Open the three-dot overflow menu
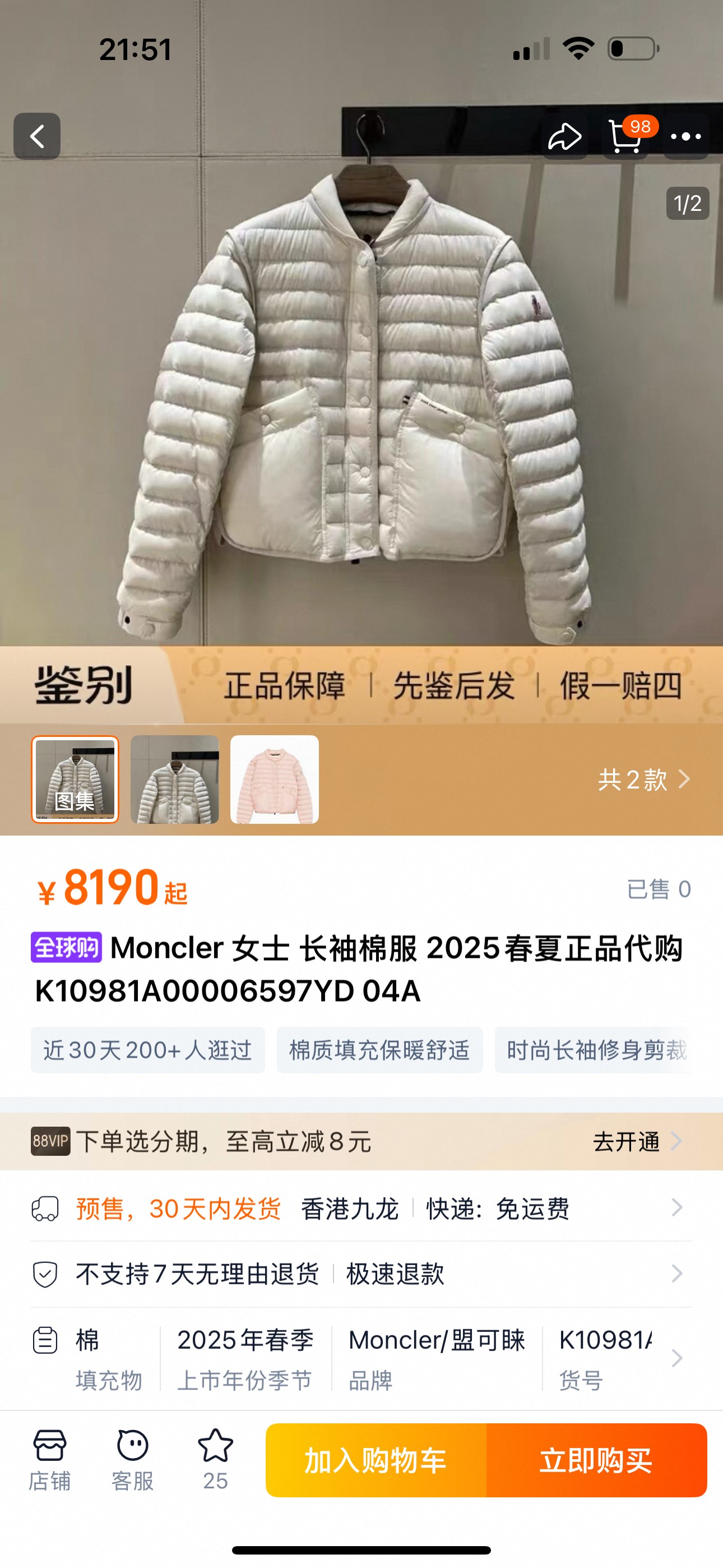Image resolution: width=723 pixels, height=1568 pixels. point(686,136)
